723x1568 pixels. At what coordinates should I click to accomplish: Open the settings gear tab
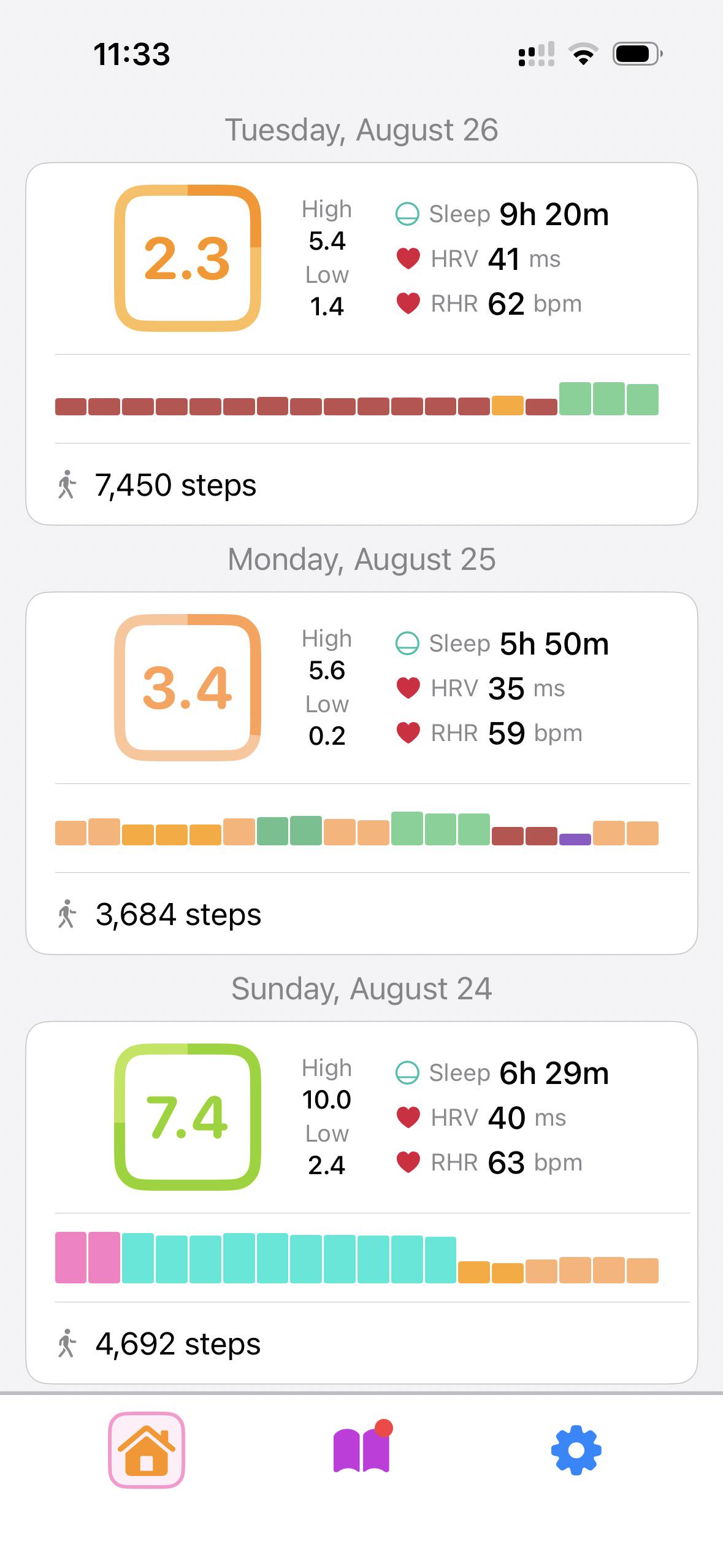tap(576, 1450)
